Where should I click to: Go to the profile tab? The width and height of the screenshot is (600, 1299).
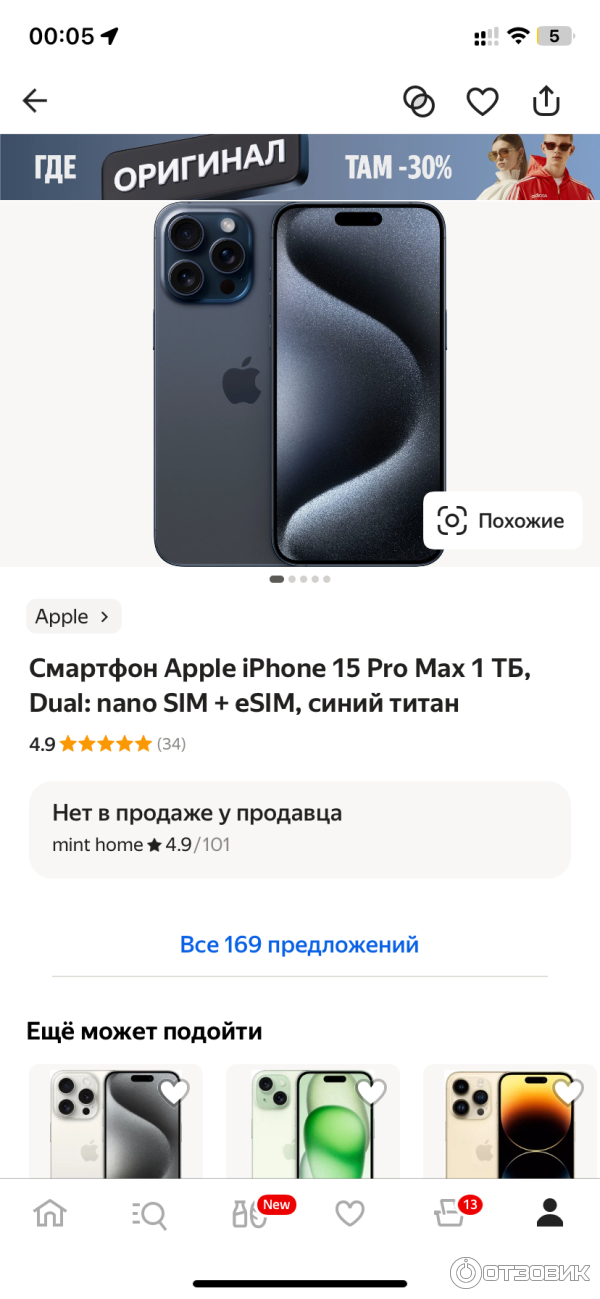(x=550, y=1214)
